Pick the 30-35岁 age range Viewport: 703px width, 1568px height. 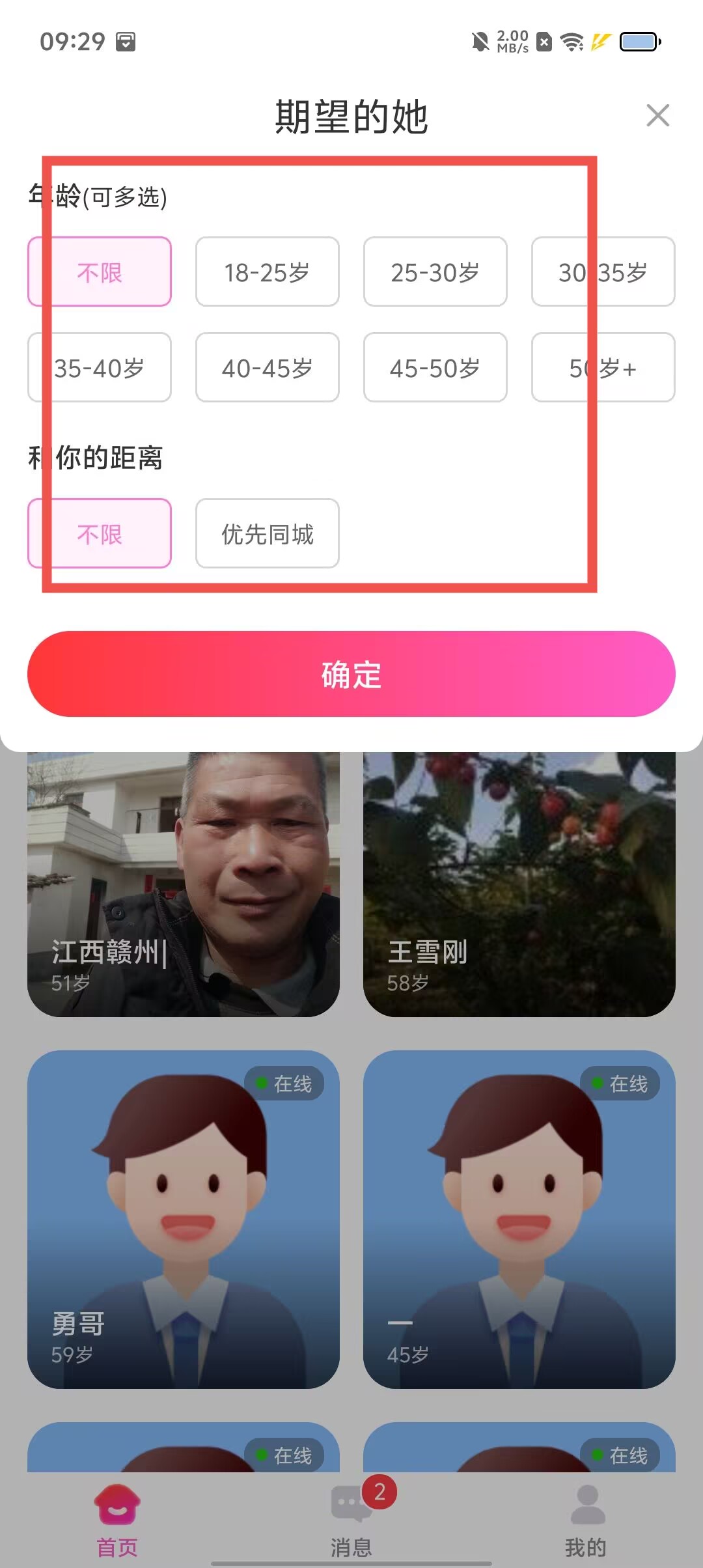click(x=603, y=272)
